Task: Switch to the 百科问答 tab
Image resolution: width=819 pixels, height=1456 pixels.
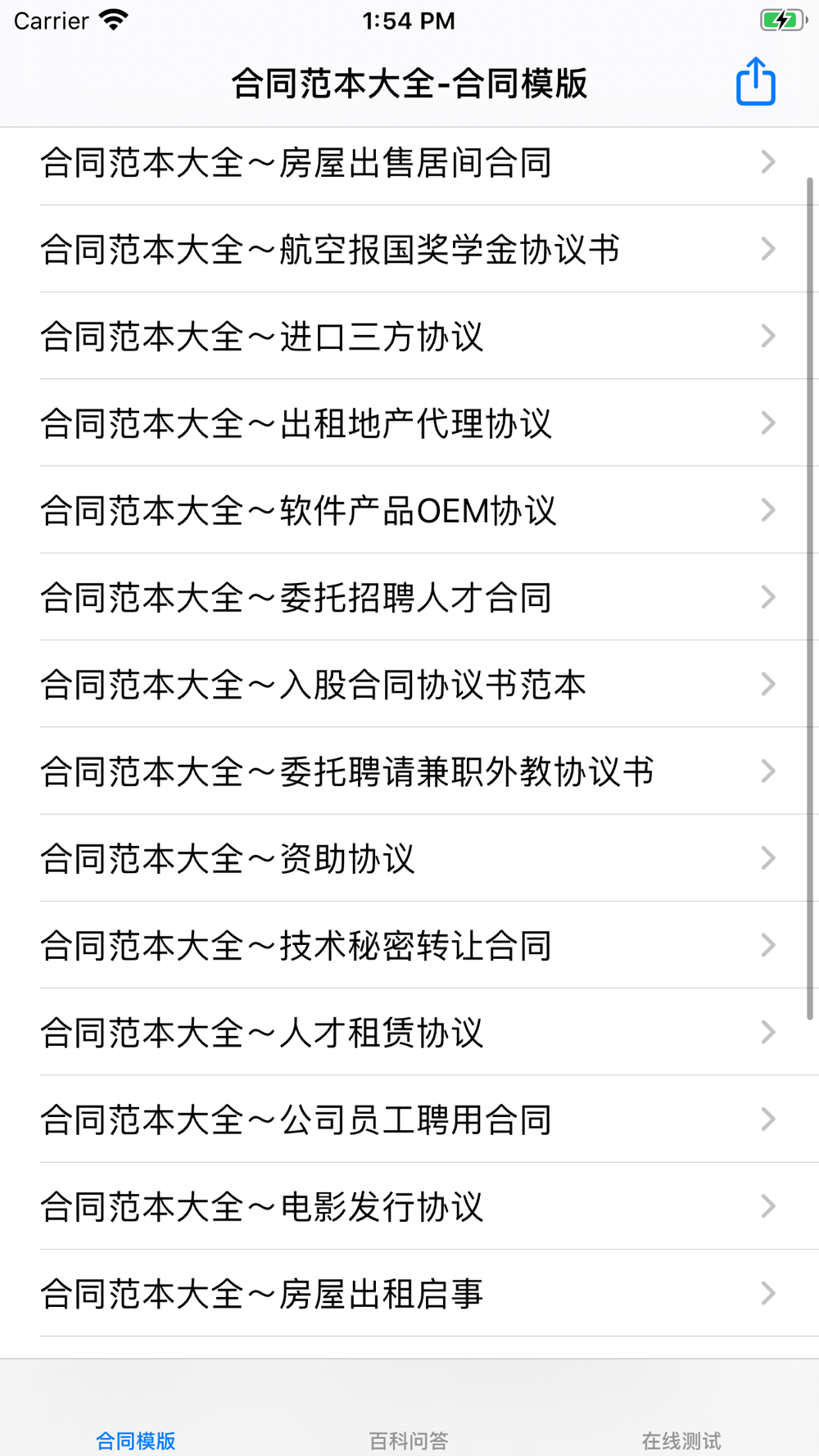Action: [x=409, y=1439]
